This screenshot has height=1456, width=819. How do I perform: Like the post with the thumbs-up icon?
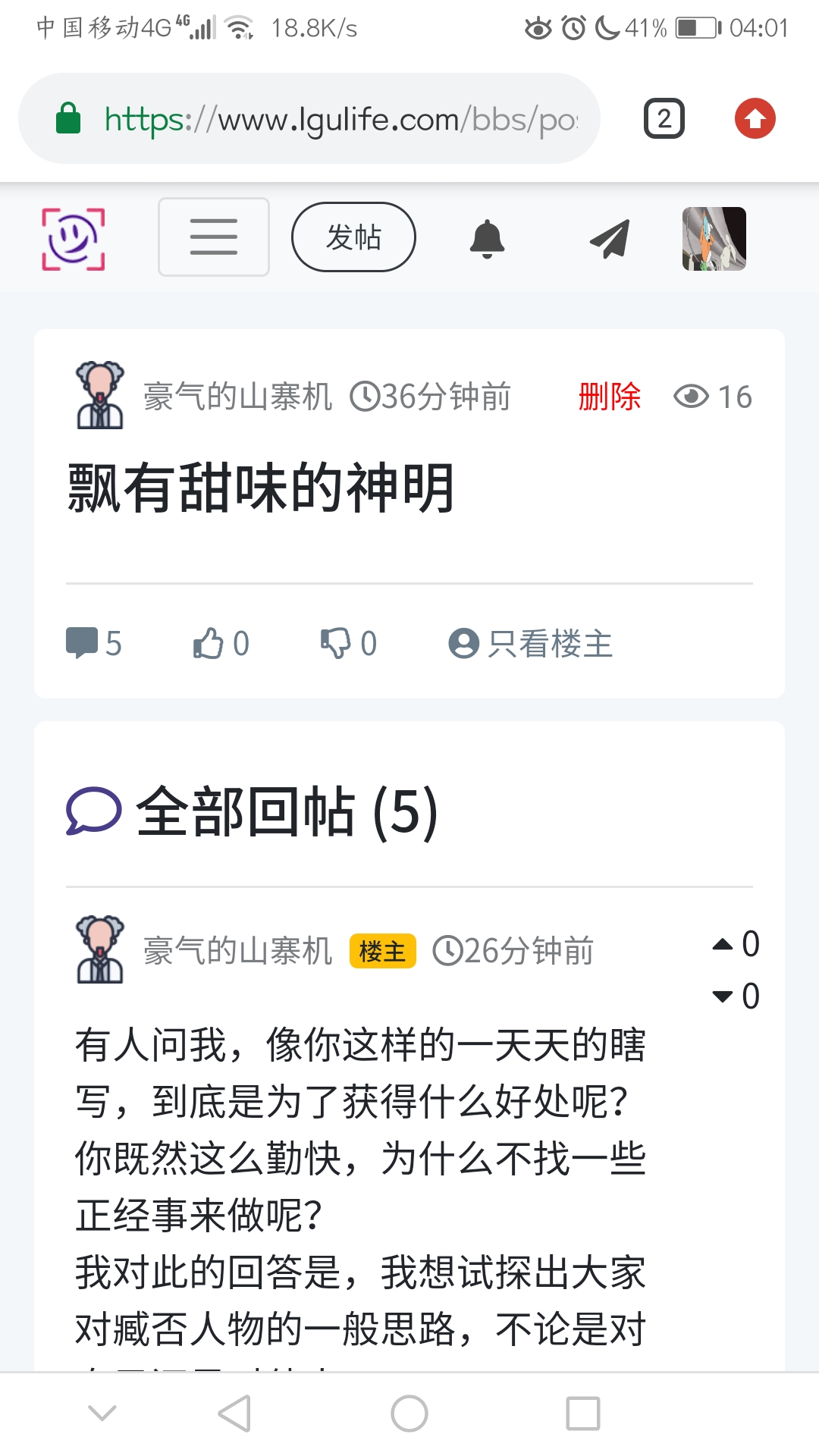(209, 643)
